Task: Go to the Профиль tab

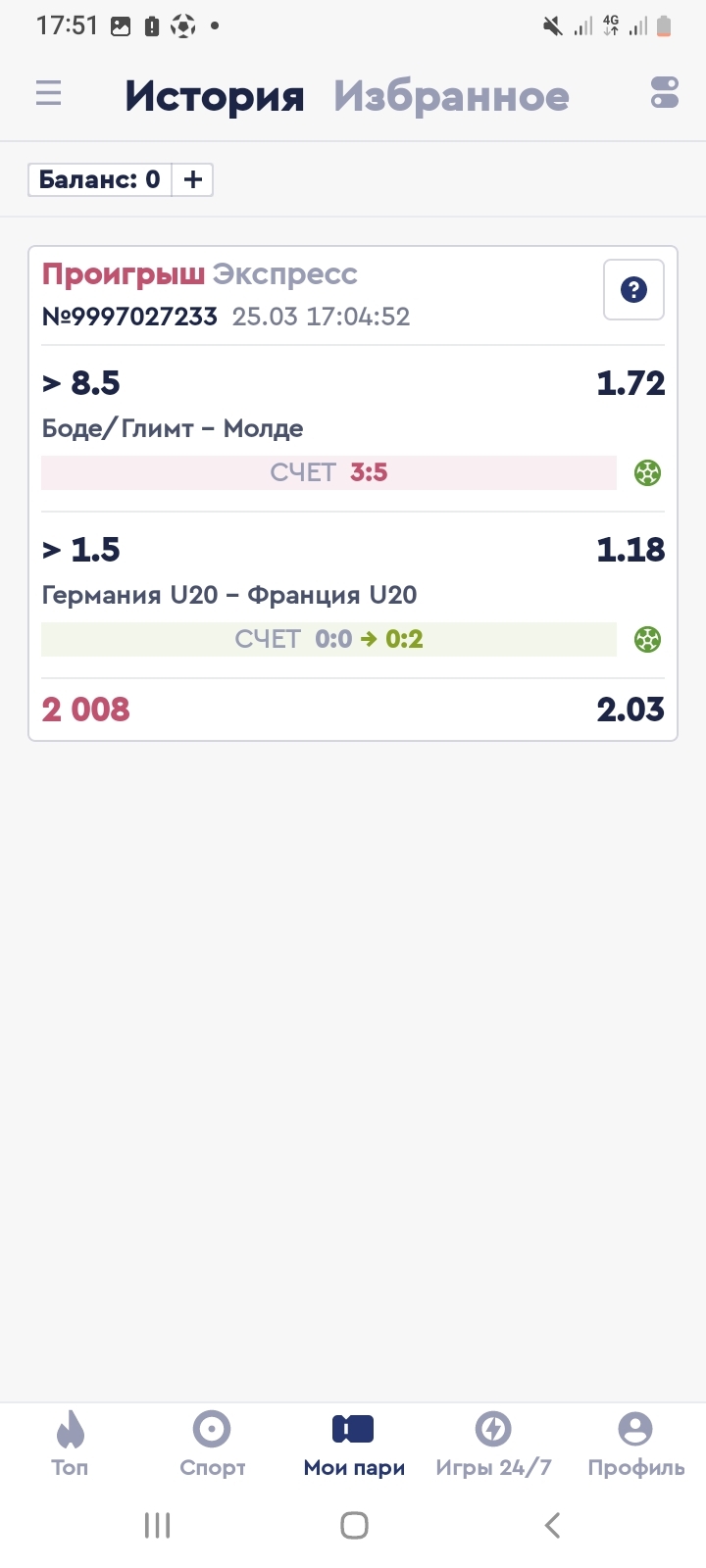Action: (x=635, y=1444)
